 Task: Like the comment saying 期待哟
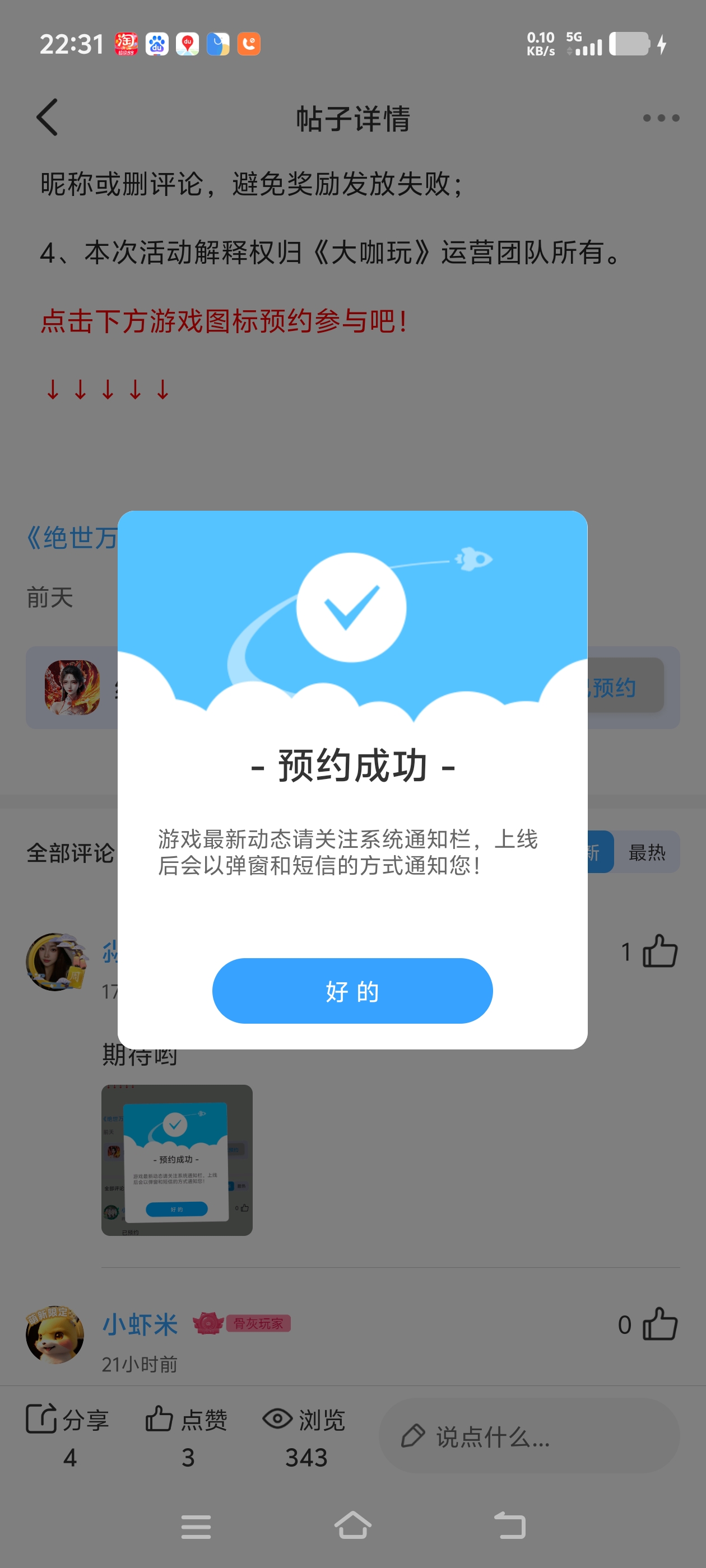coord(659,951)
